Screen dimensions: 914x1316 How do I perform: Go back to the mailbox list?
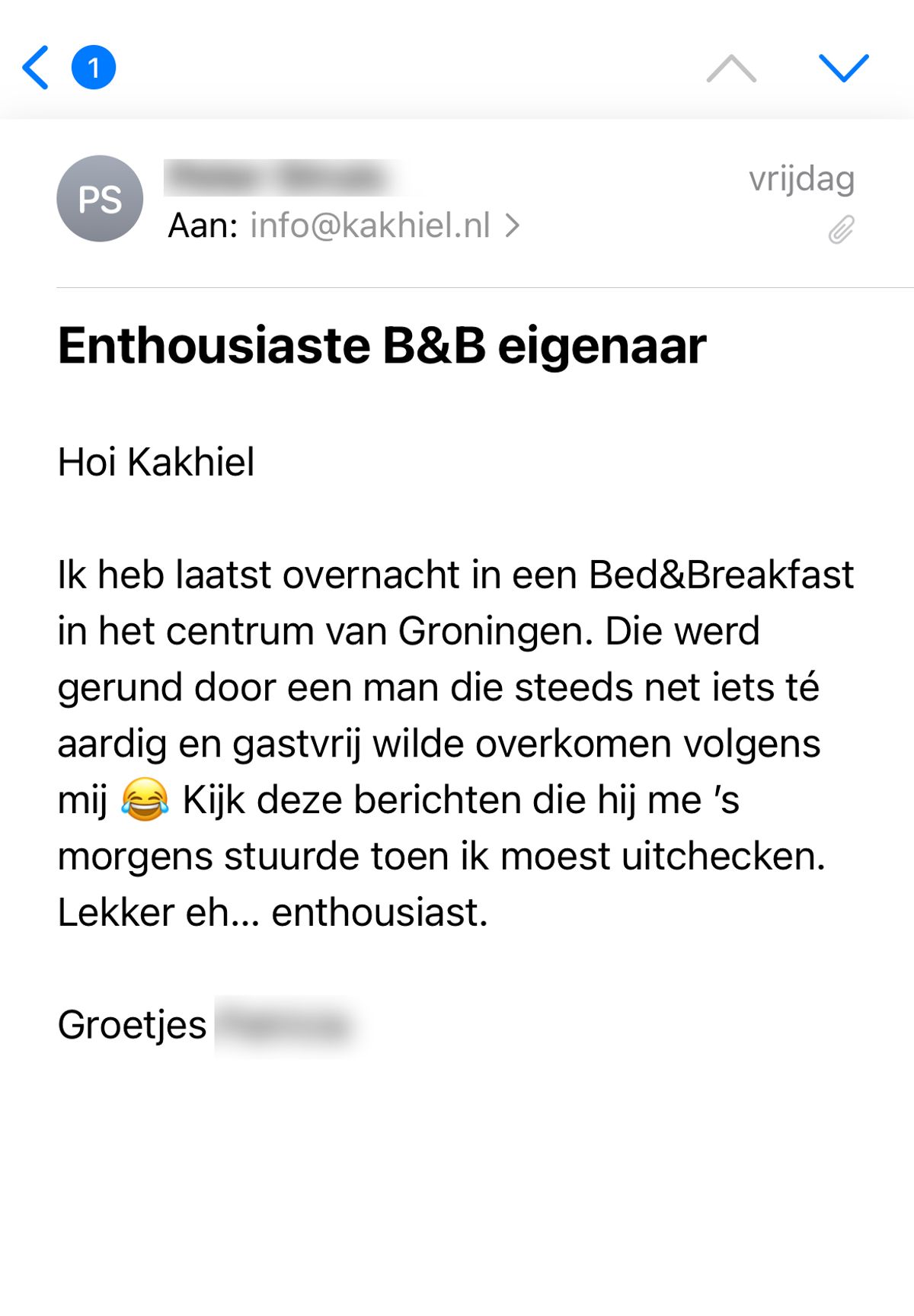[37, 68]
